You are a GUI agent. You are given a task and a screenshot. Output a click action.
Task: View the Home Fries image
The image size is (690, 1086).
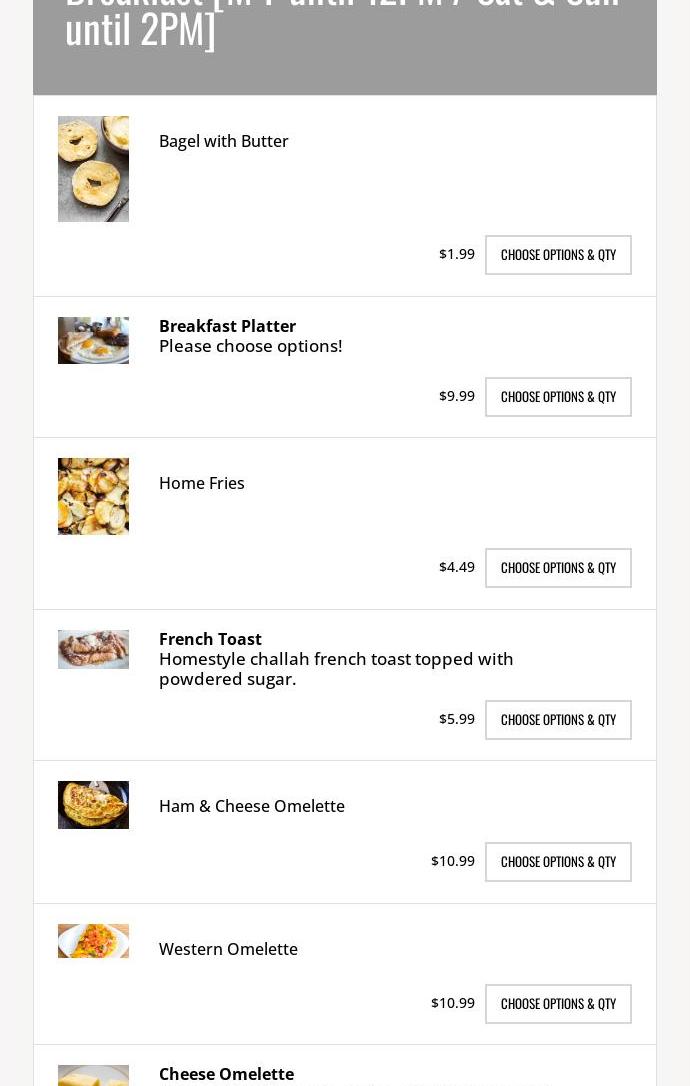pos(93,496)
